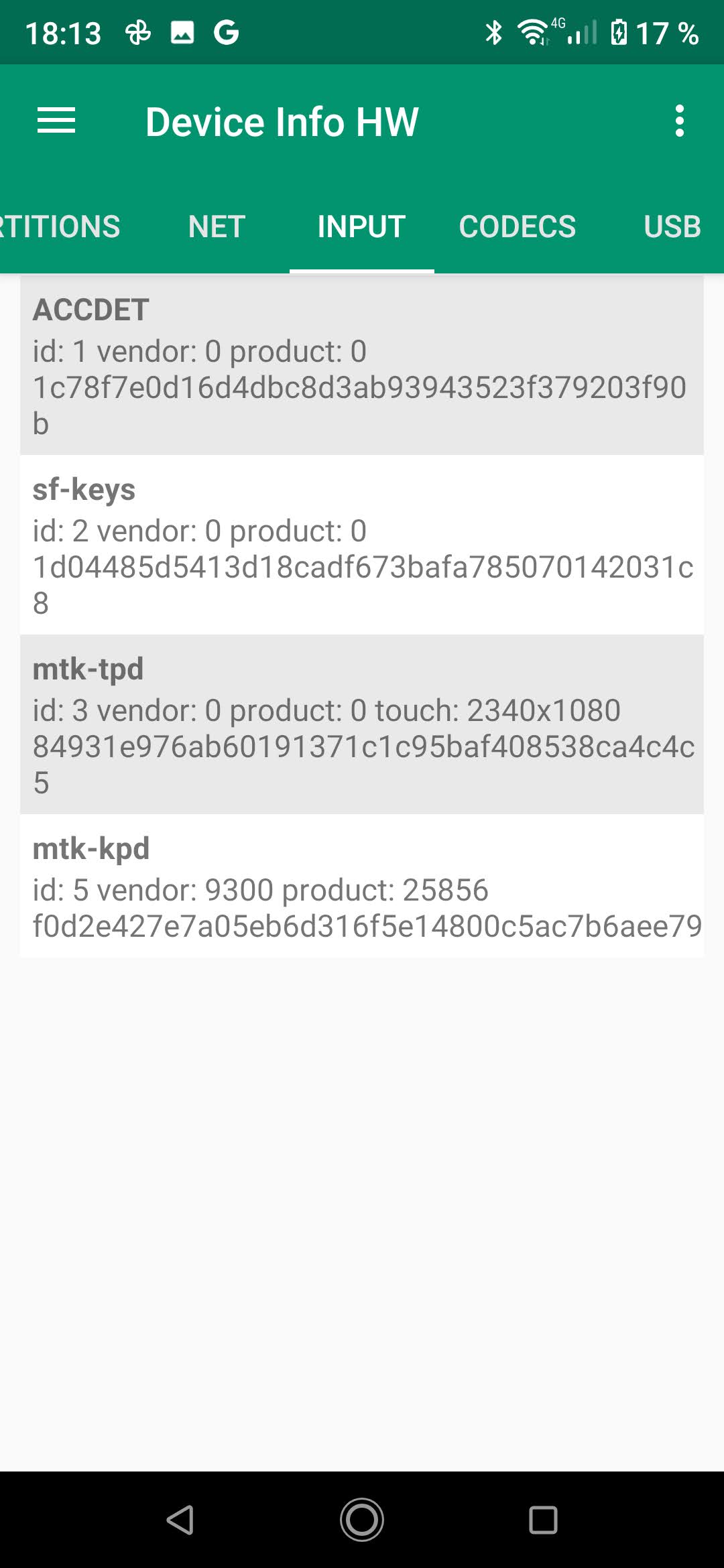Switch to the CODECS tab
The width and height of the screenshot is (724, 1568).
[x=517, y=226]
